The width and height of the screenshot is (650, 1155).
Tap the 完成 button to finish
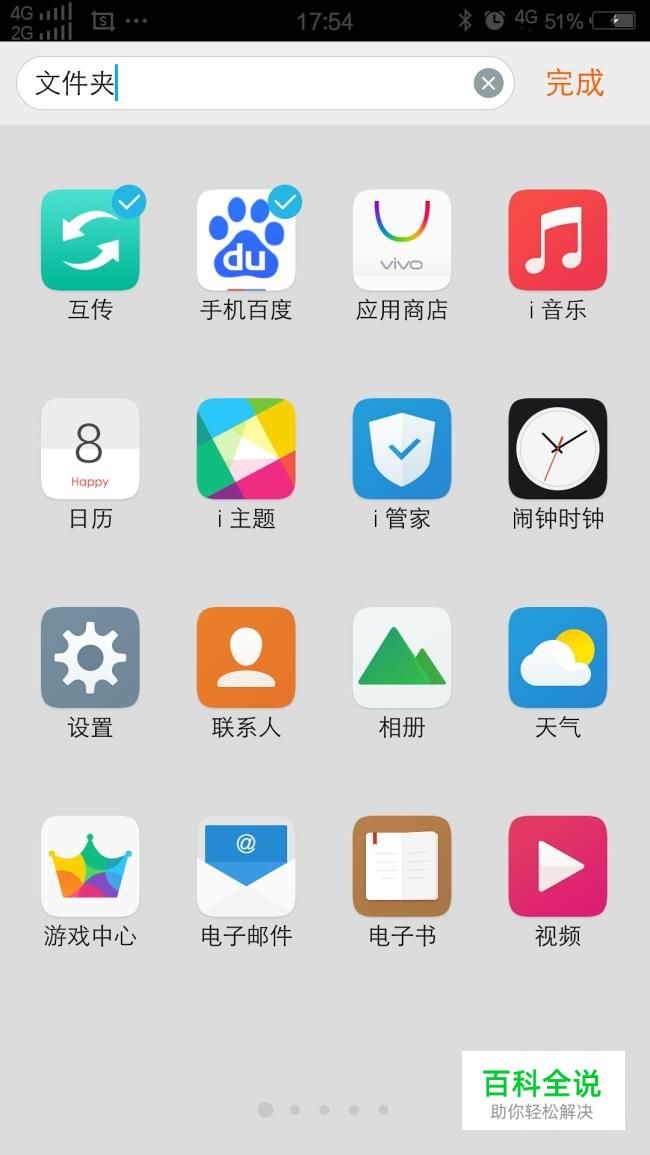tap(575, 82)
